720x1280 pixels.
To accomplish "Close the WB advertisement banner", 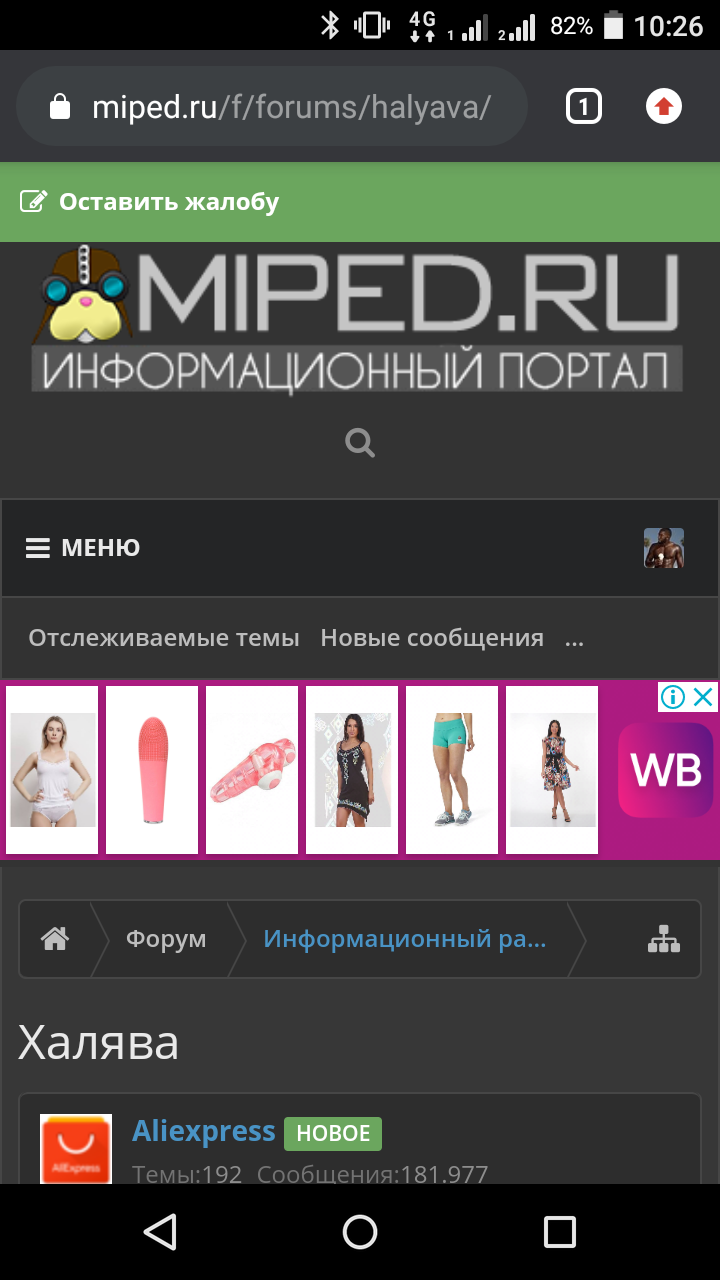I will tap(704, 696).
